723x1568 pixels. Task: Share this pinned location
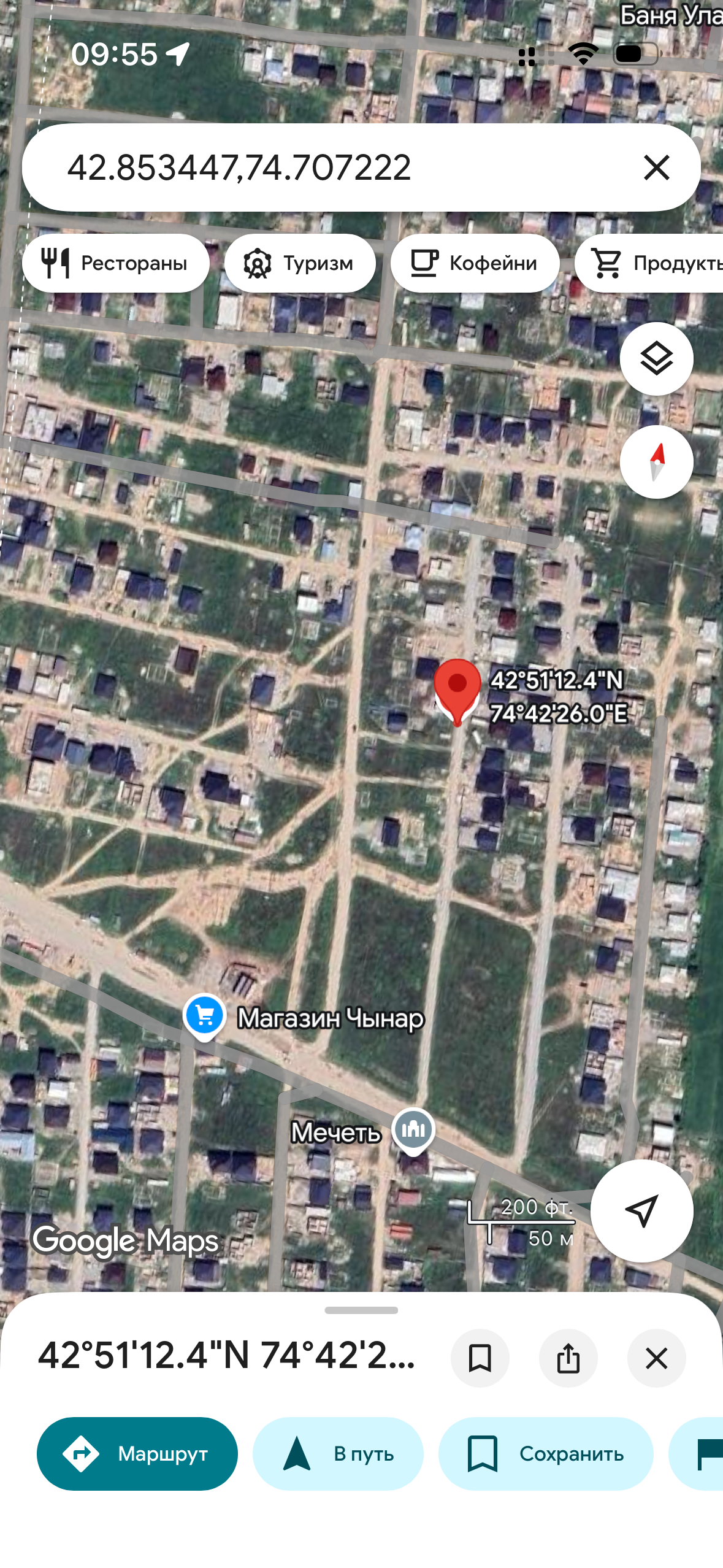[568, 1358]
